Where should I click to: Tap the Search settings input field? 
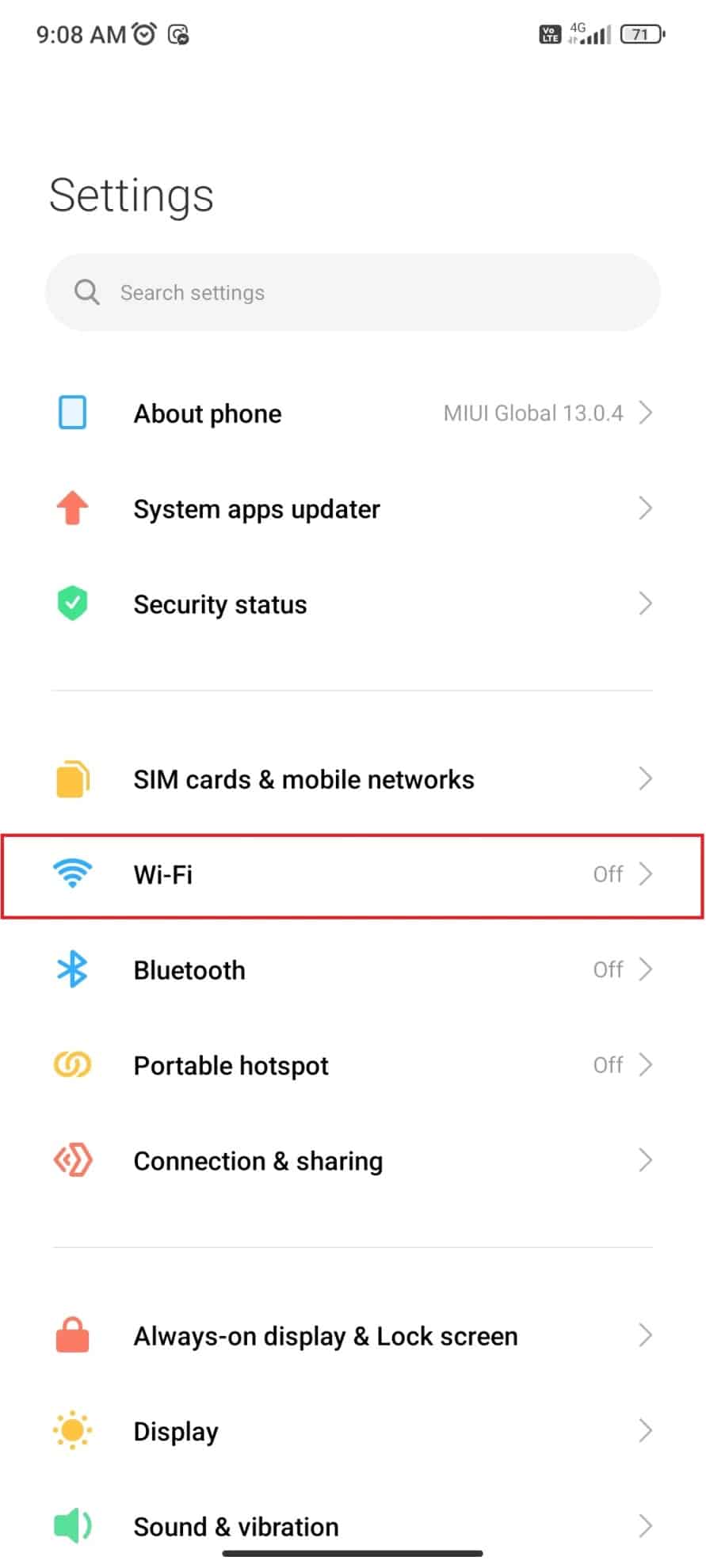(353, 291)
